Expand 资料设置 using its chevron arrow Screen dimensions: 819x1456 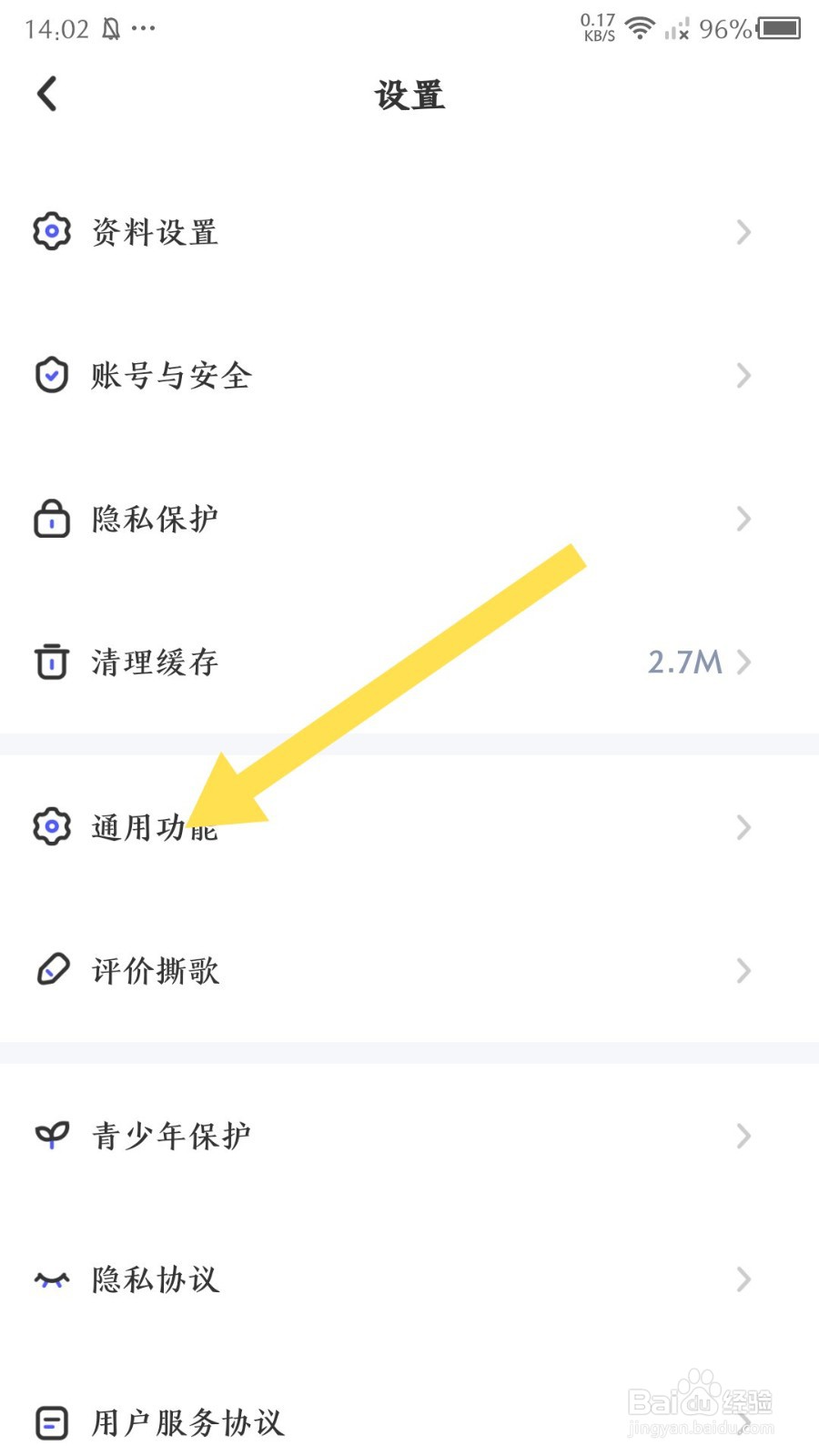(x=743, y=234)
